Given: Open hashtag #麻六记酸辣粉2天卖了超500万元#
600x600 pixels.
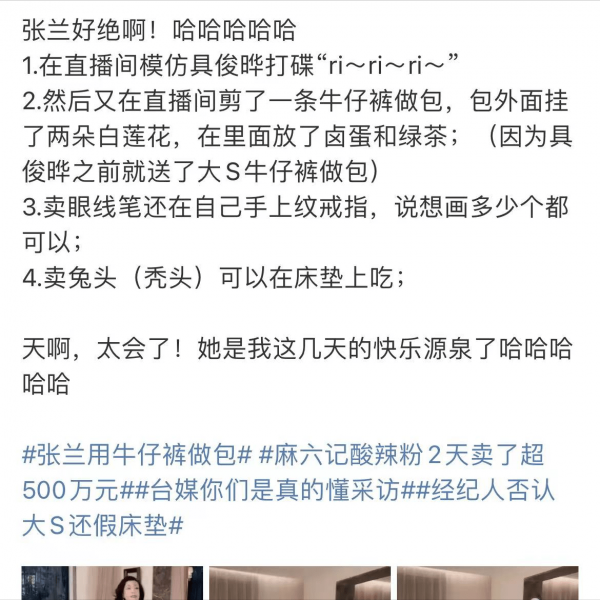Looking at the screenshot, I should coord(400,456).
